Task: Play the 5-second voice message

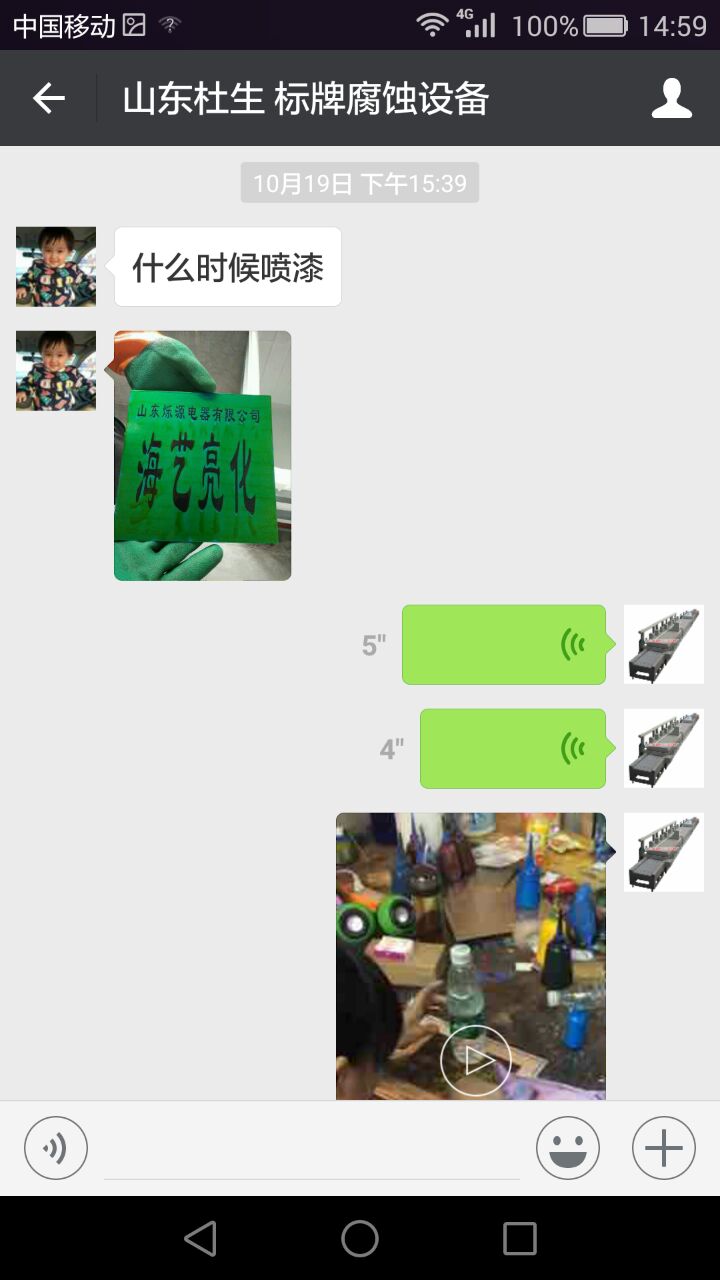Action: [x=503, y=645]
